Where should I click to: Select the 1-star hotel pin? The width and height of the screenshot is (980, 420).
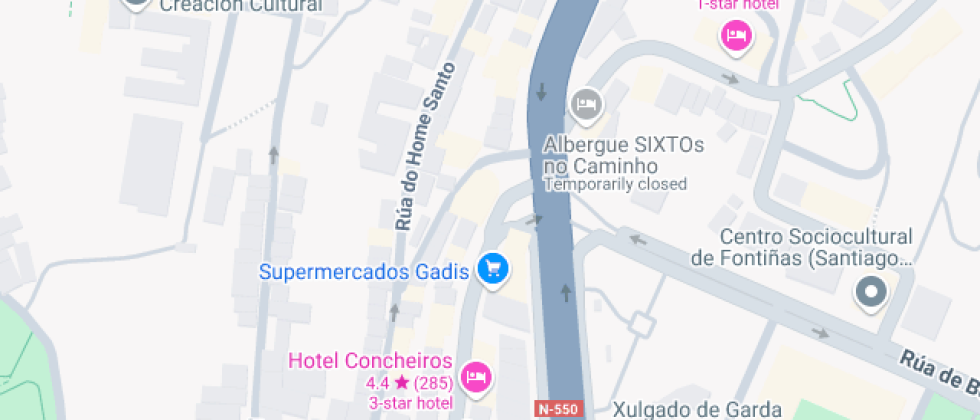click(737, 37)
